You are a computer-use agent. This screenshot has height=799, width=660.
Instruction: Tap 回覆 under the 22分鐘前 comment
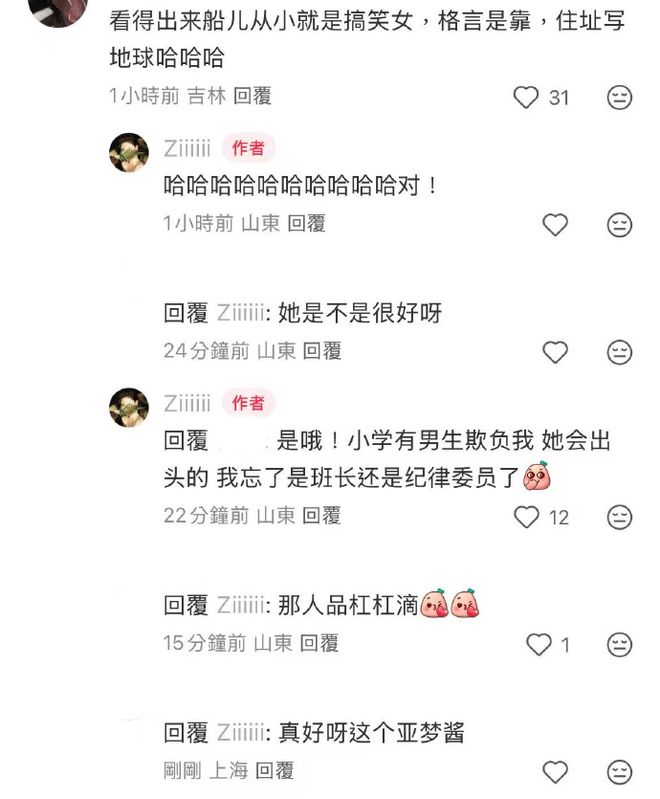click(322, 515)
